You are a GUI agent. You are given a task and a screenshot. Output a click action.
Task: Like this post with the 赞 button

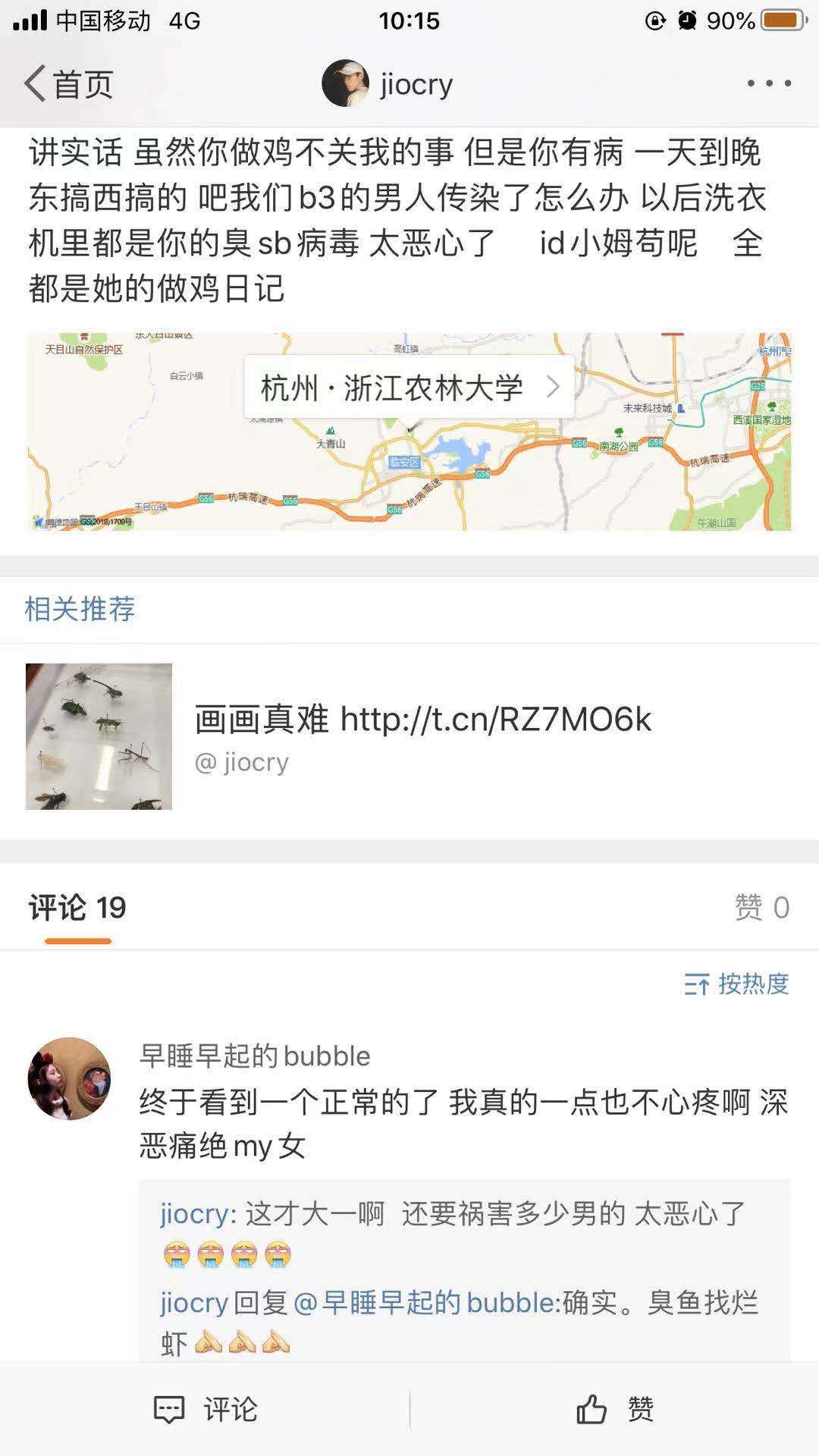coord(614,1410)
